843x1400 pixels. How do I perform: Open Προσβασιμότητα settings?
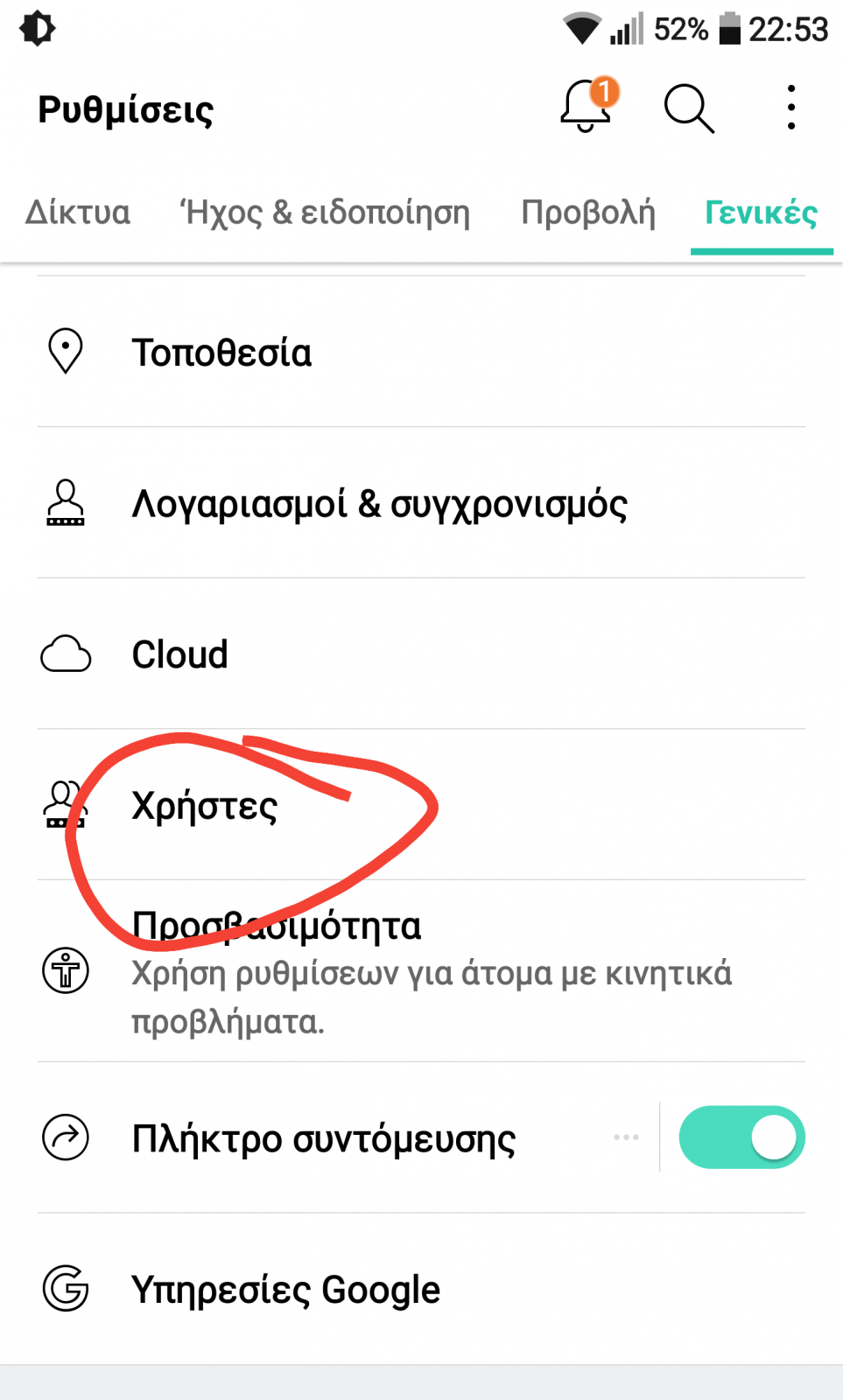click(421, 971)
